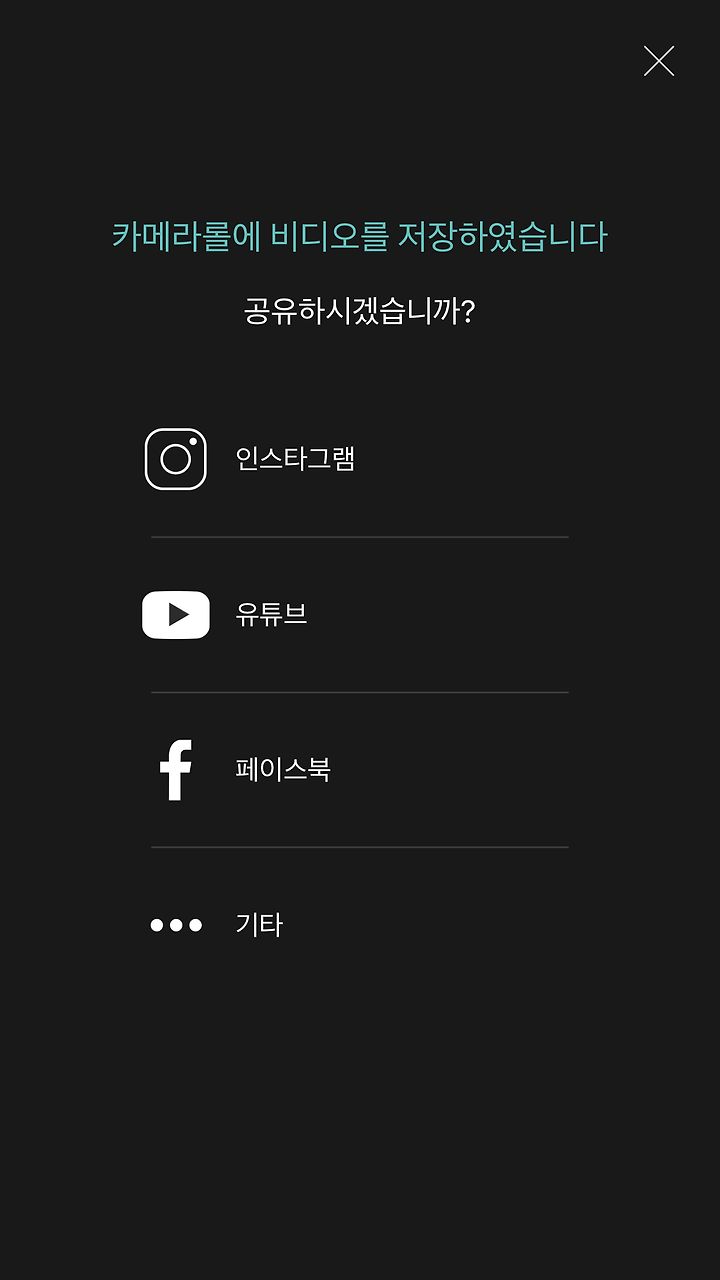Share the video to 유튜브
Image resolution: width=720 pixels, height=1280 pixels.
[360, 615]
